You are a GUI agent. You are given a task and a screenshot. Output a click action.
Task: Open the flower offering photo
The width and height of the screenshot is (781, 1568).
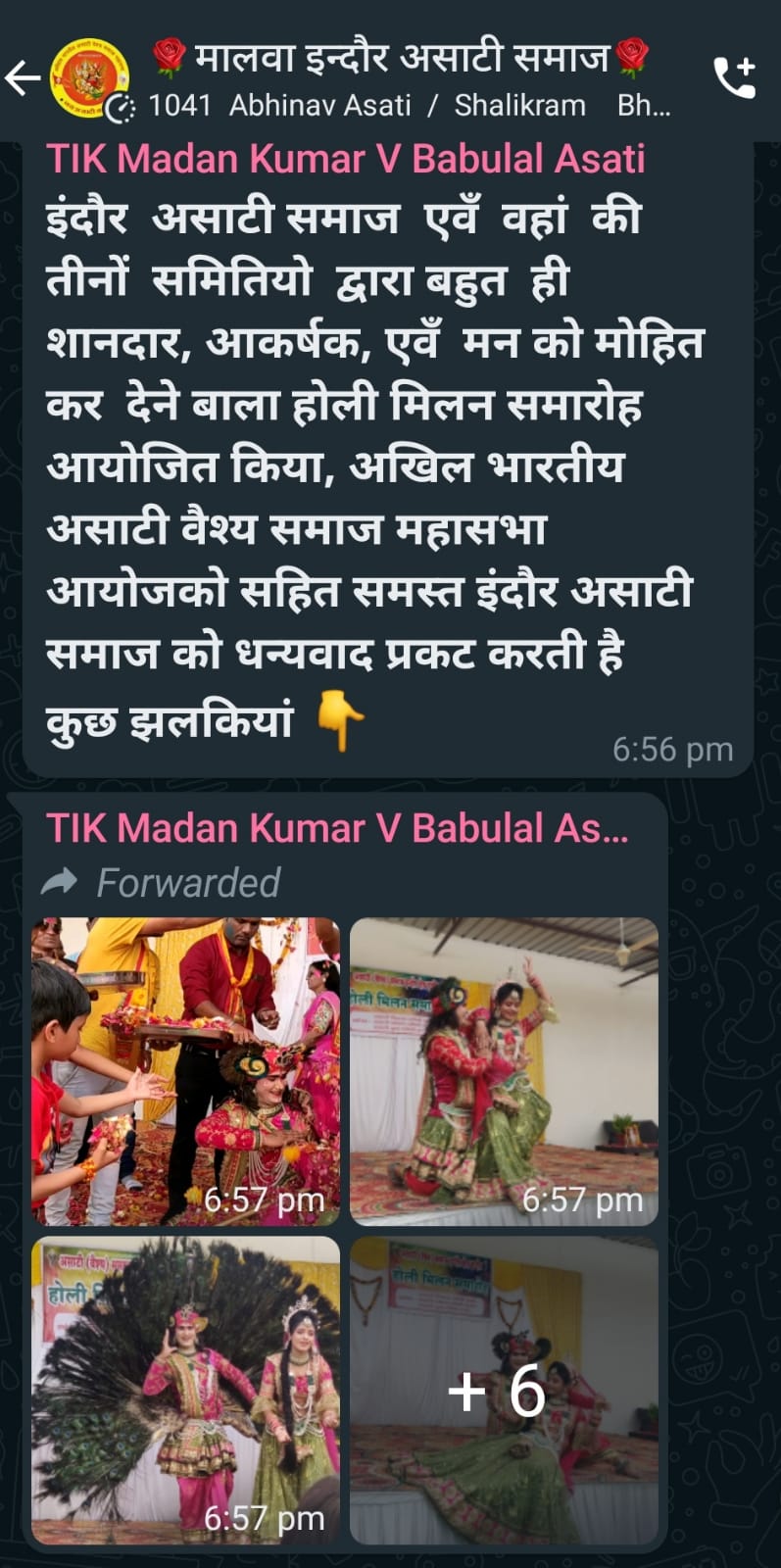(185, 1071)
